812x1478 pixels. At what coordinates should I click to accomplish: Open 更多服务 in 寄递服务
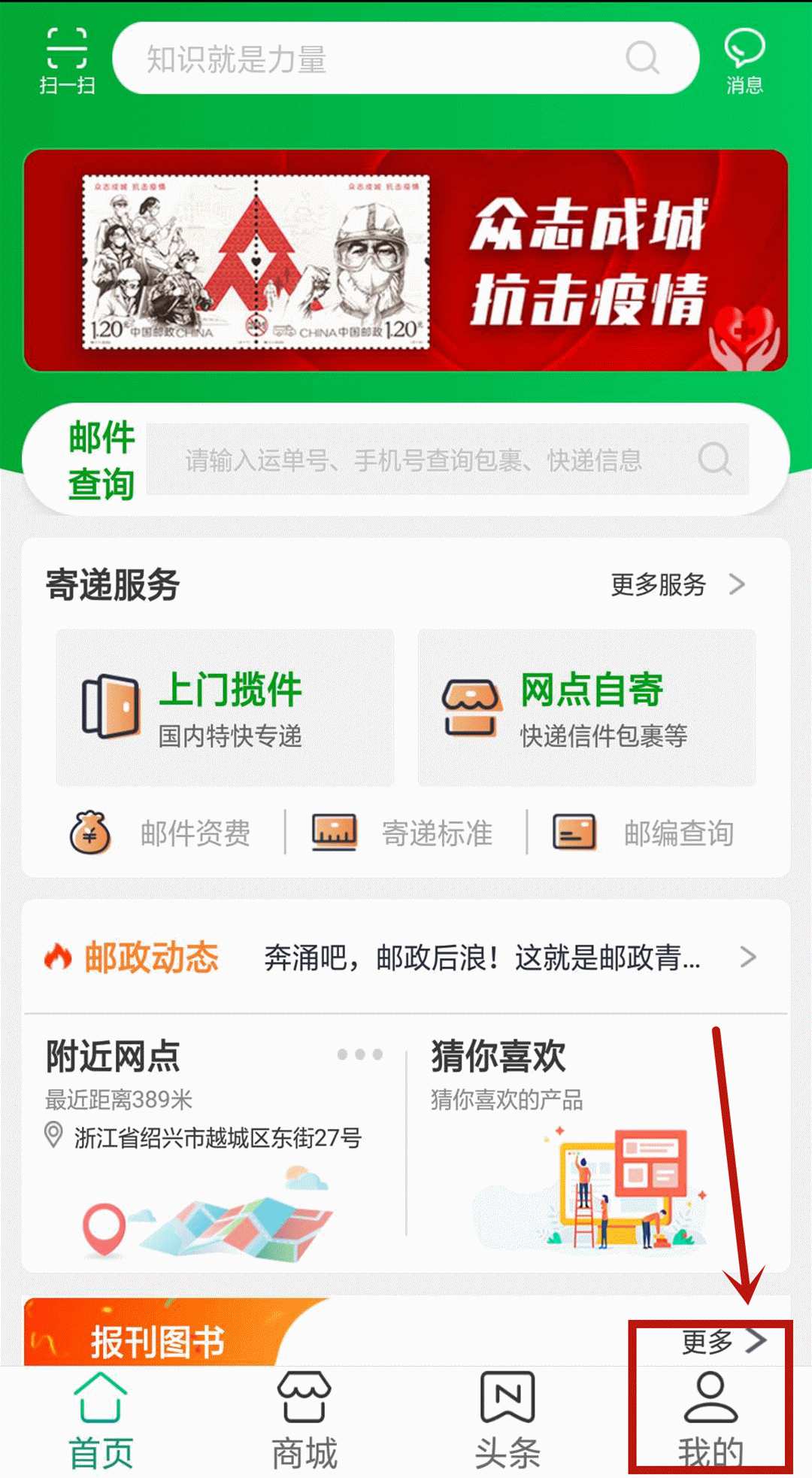point(677,584)
